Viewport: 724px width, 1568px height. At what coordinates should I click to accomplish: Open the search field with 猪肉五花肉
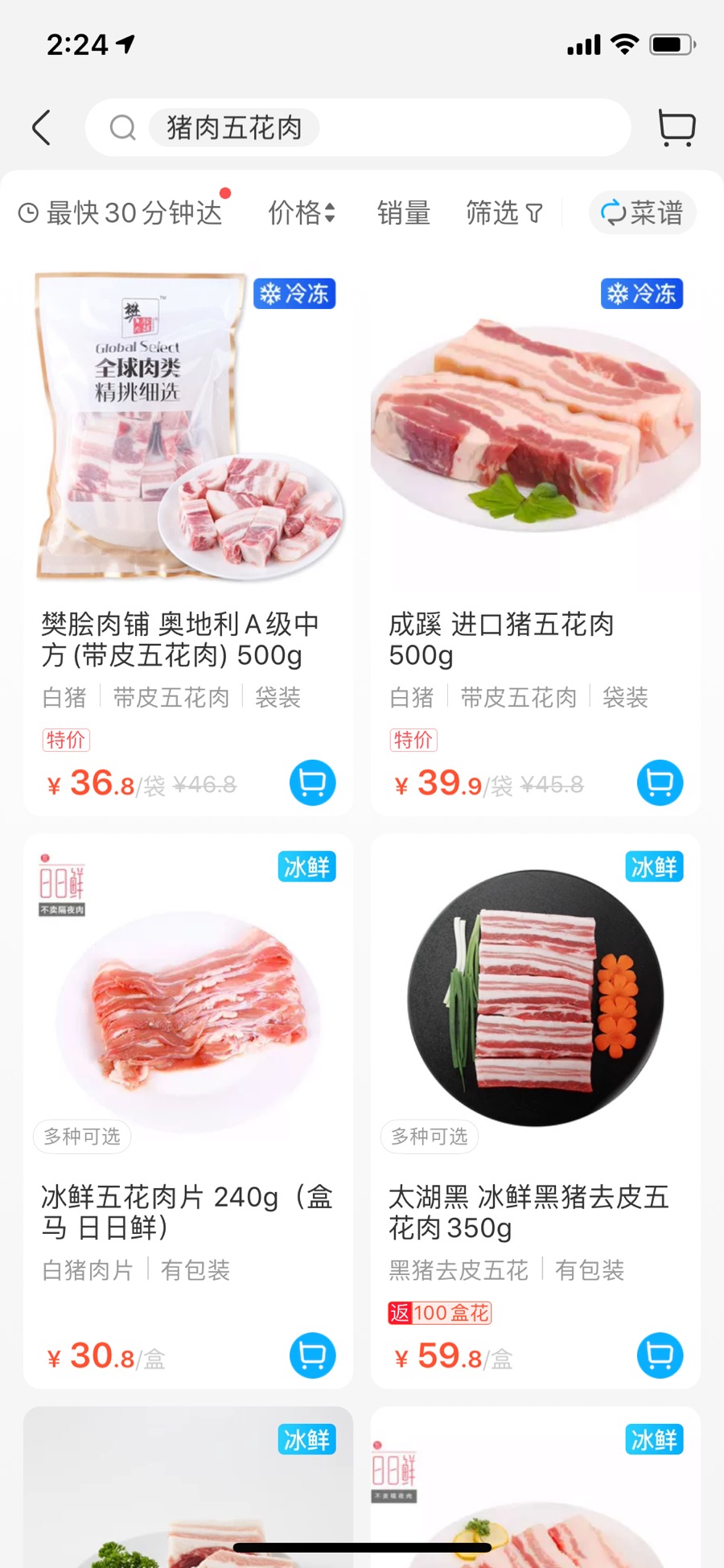(358, 127)
